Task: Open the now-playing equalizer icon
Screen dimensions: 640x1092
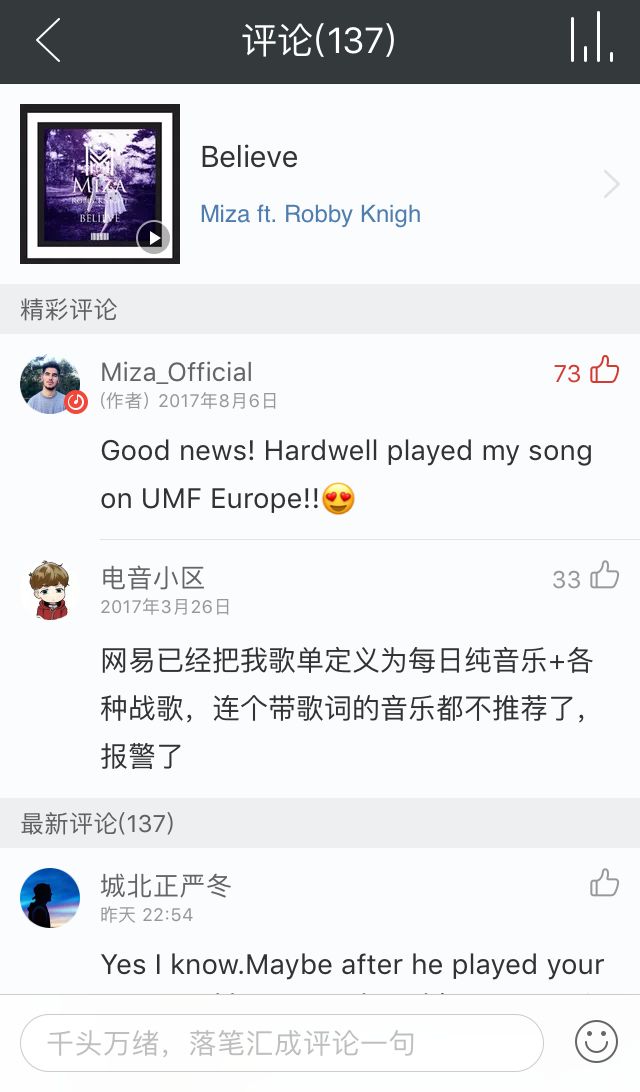Action: point(591,40)
